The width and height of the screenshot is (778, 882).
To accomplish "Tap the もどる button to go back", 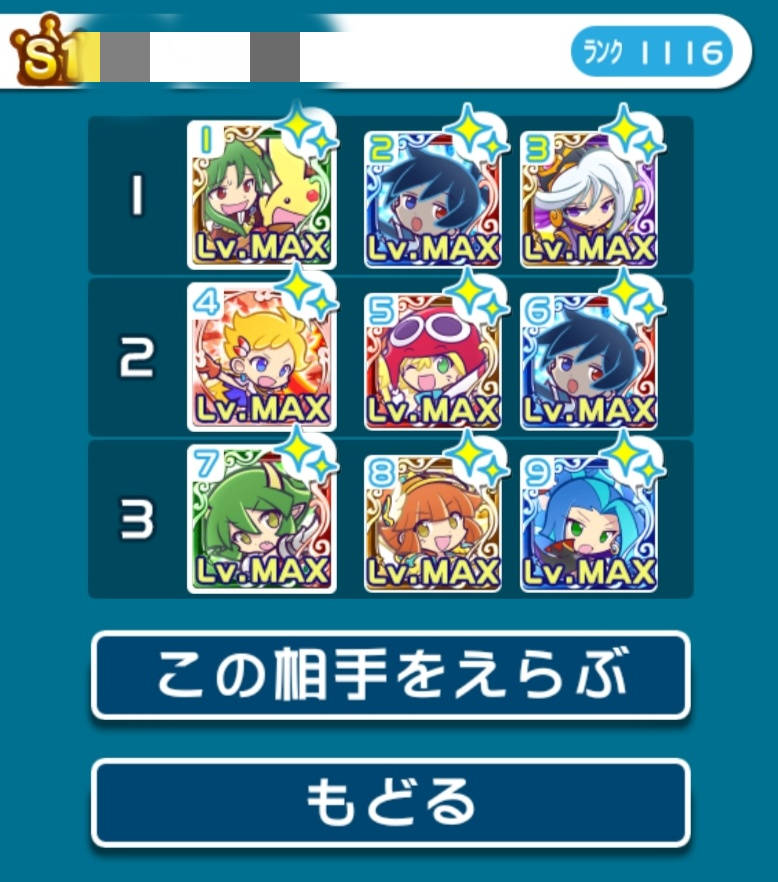I will (x=390, y=802).
